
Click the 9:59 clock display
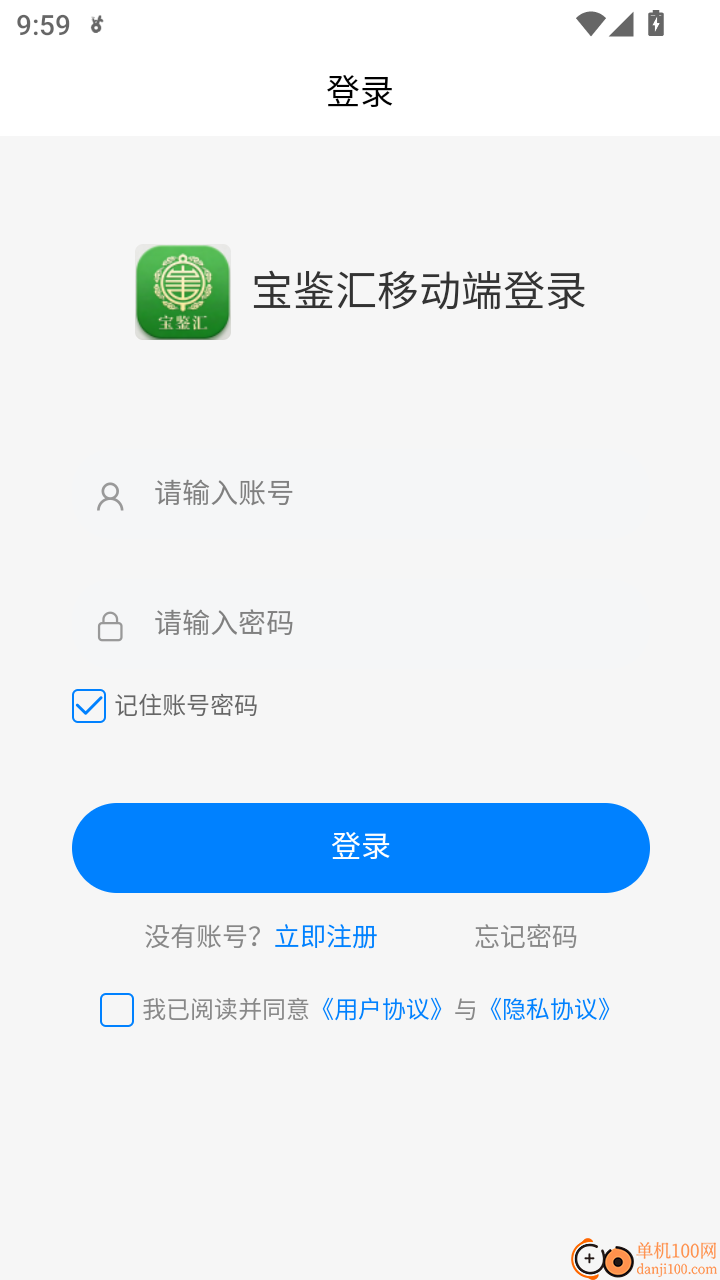(42, 24)
